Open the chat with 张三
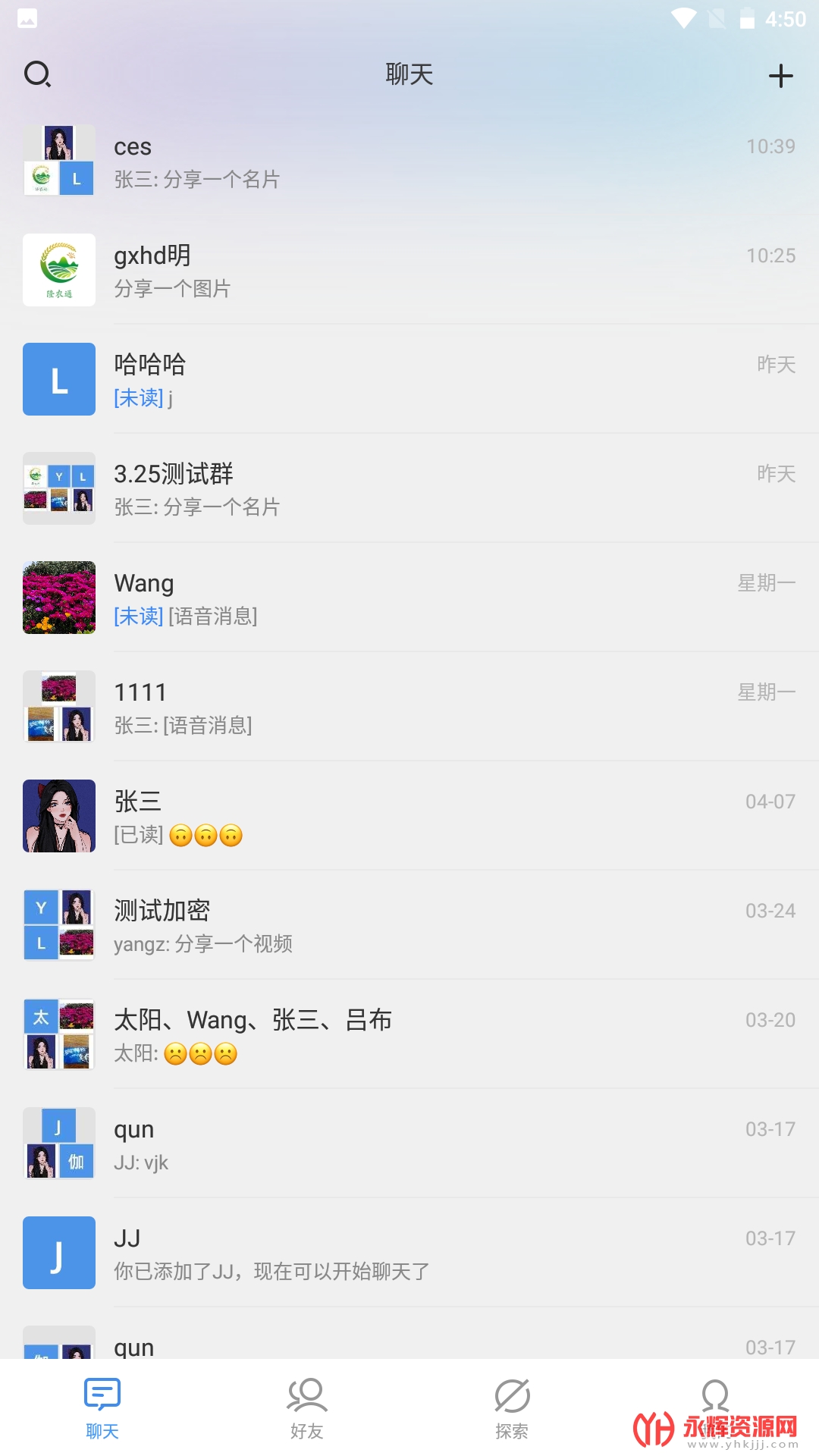The width and height of the screenshot is (819, 1456). coord(409,817)
